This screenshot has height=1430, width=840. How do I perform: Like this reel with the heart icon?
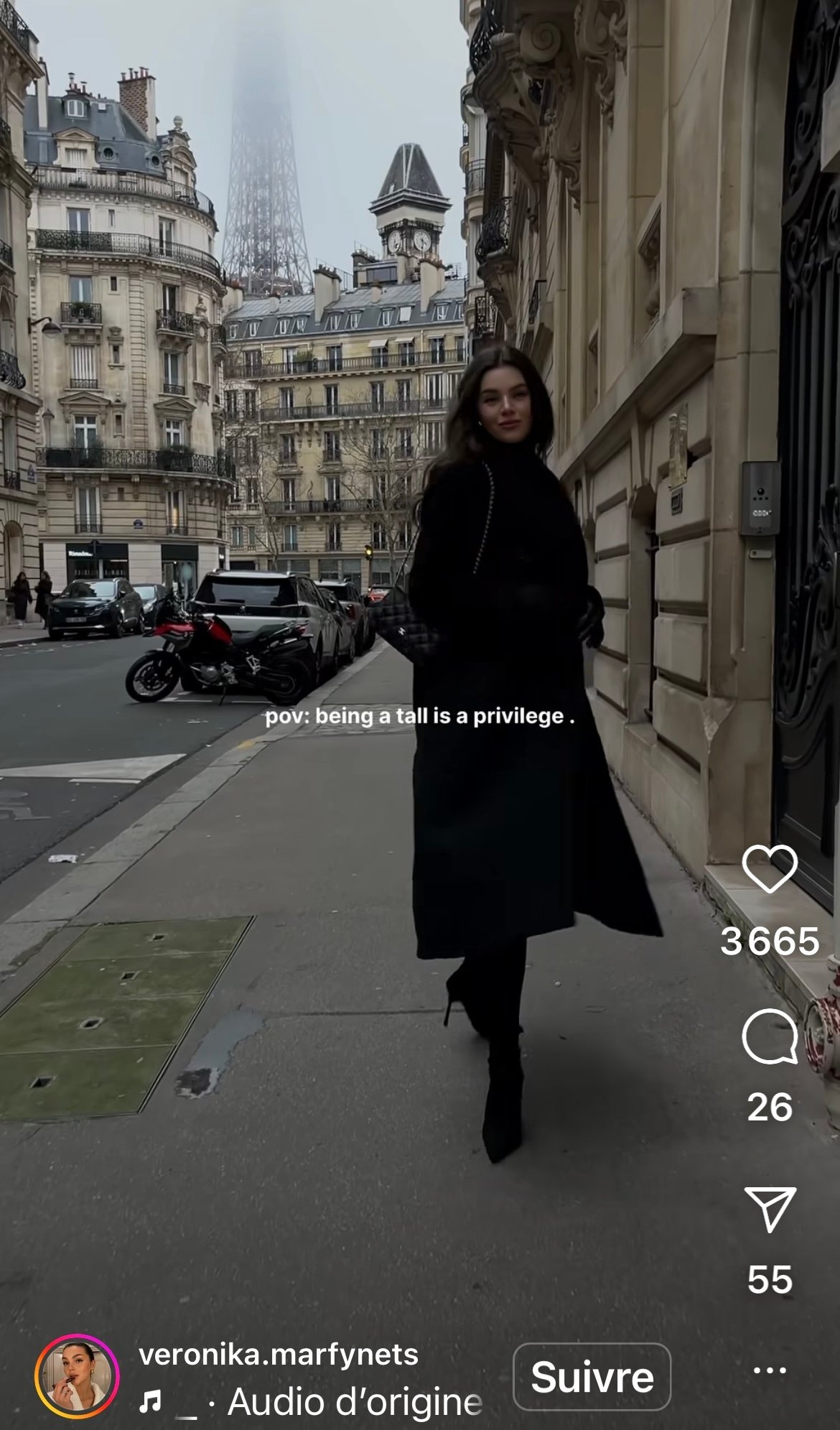pos(769,869)
